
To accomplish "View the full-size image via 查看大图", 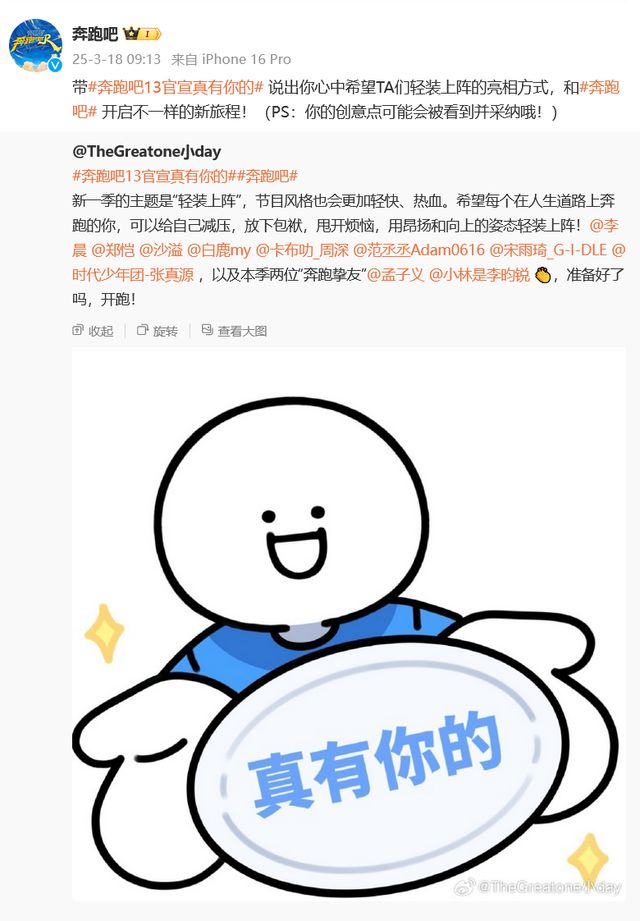I will 234,331.
